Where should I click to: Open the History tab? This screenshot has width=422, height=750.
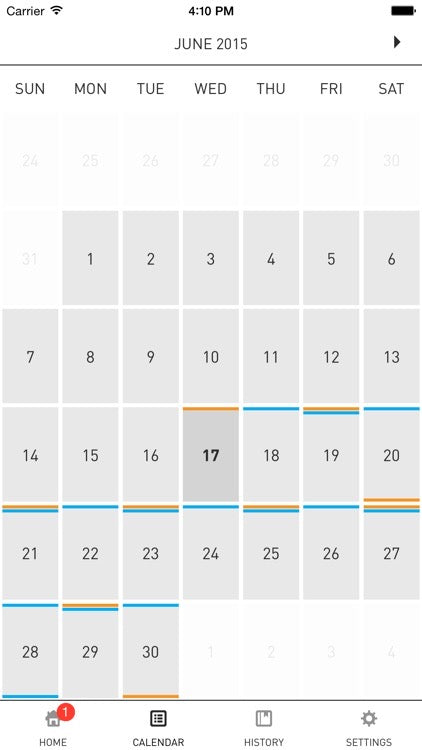coord(264,726)
